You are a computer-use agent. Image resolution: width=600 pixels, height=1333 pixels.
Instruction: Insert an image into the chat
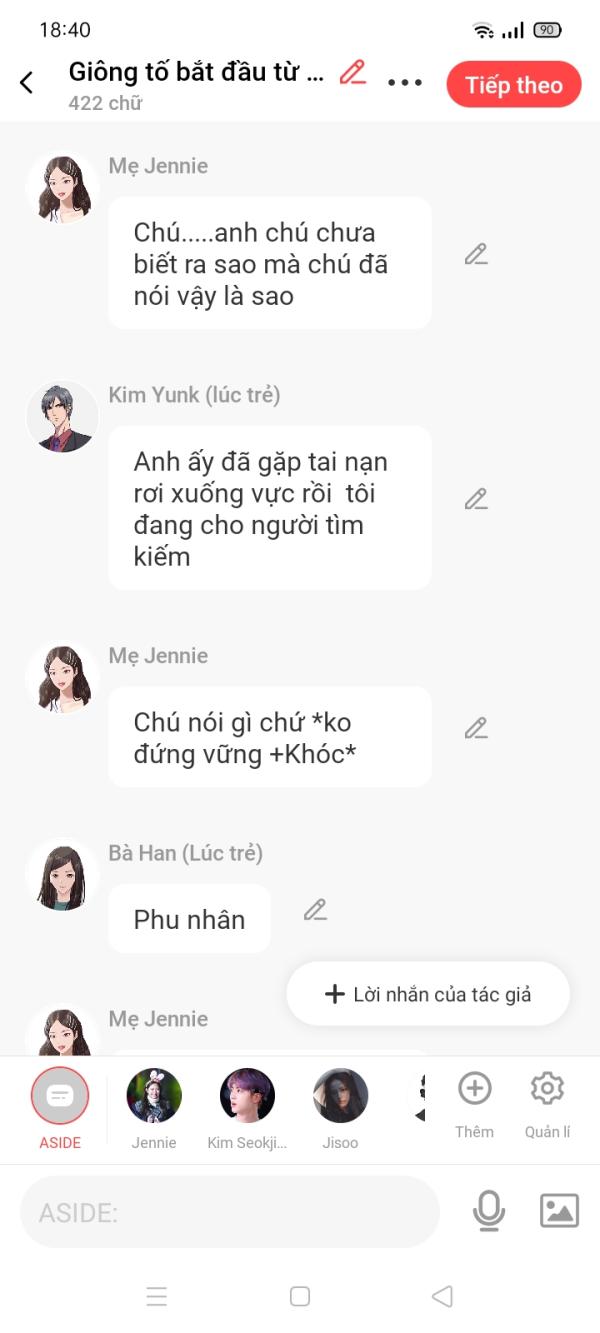coord(559,1211)
